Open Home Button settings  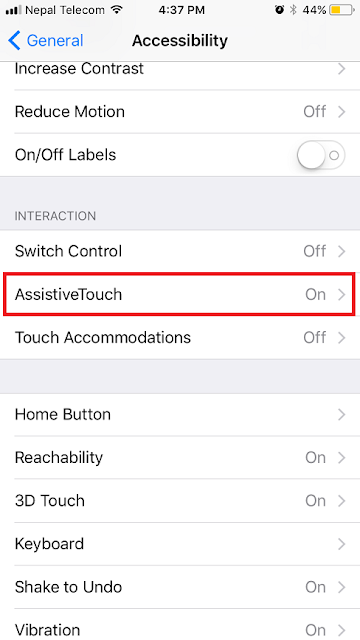tap(180, 414)
